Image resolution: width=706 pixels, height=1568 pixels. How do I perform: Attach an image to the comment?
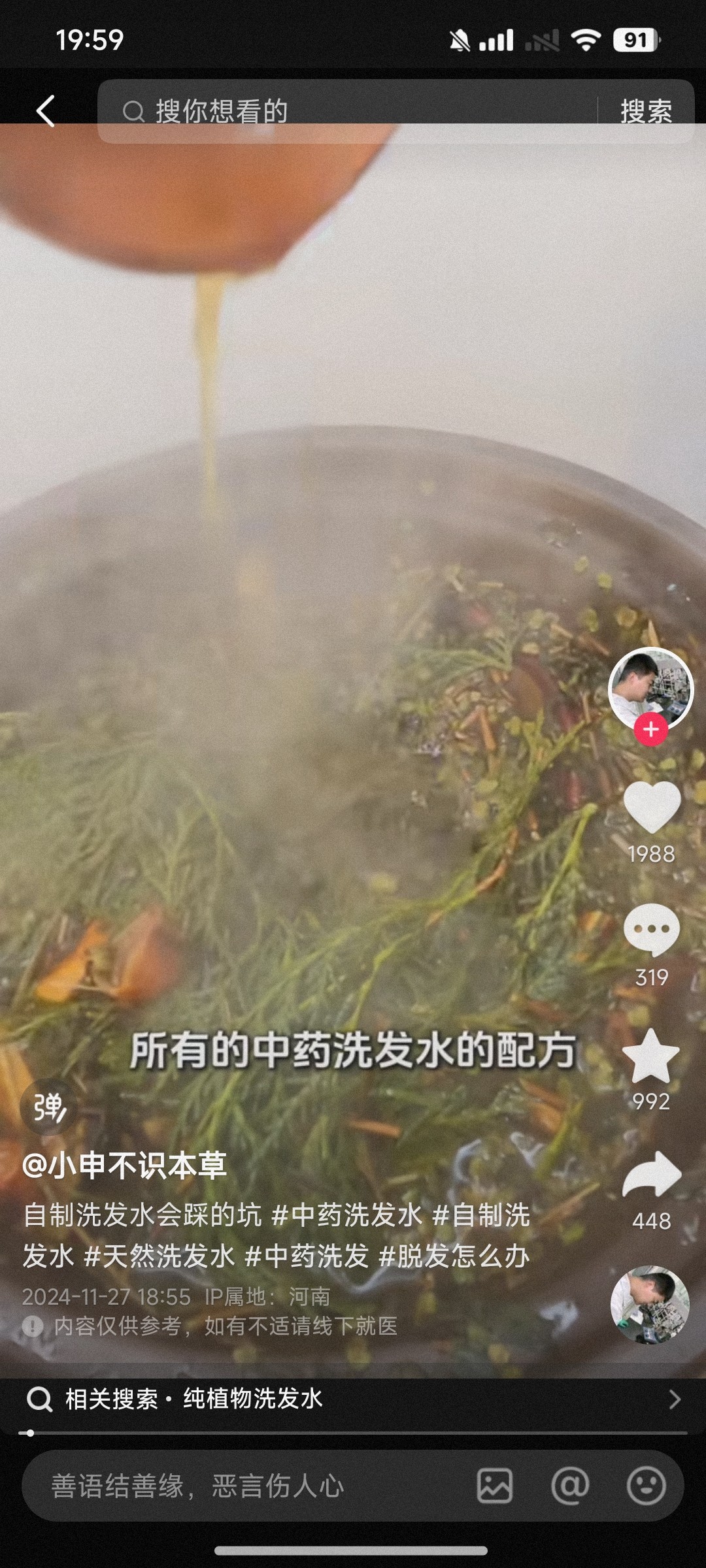pos(495,1486)
